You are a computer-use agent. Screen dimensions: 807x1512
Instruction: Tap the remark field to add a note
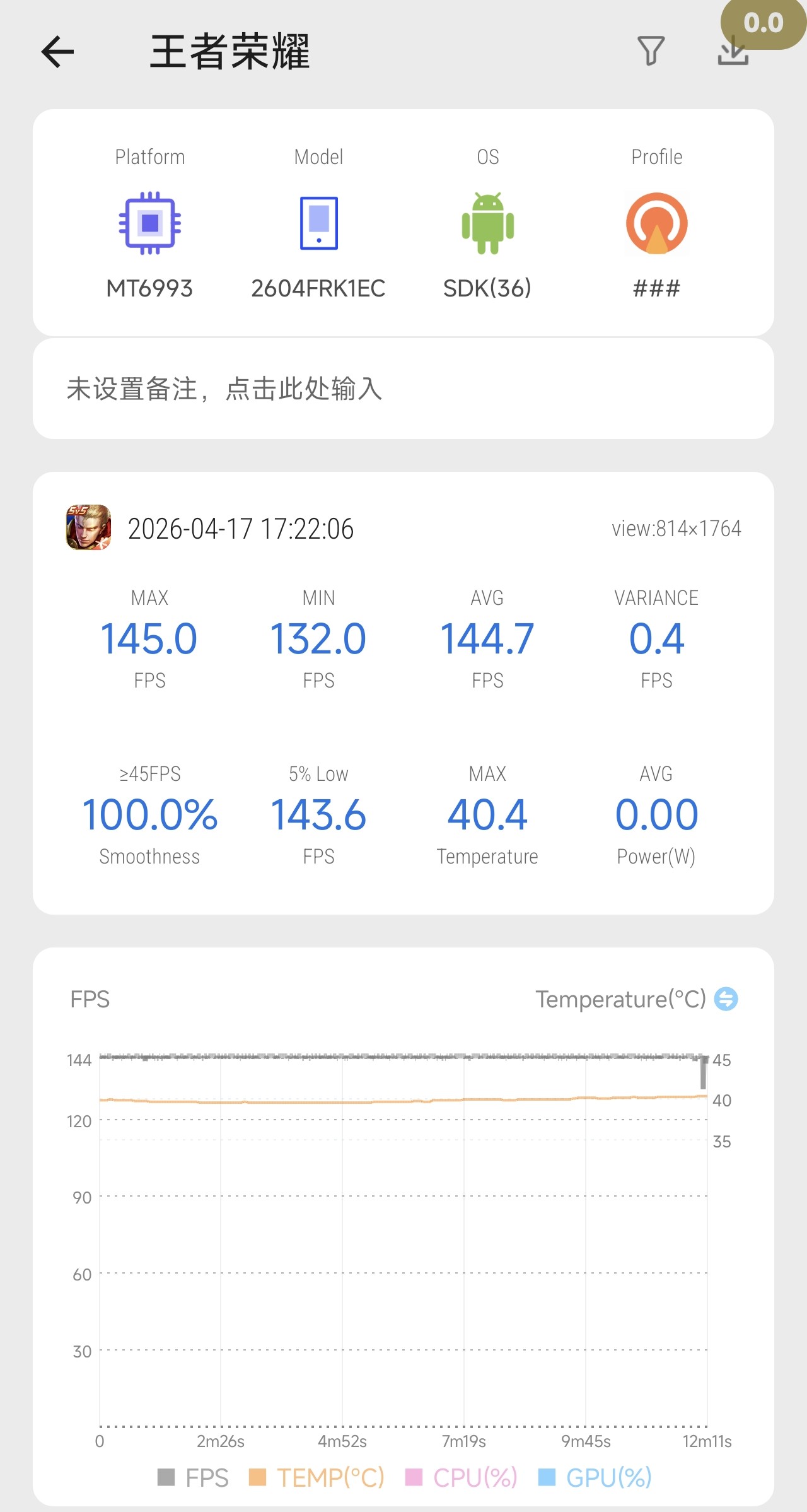tap(403, 389)
